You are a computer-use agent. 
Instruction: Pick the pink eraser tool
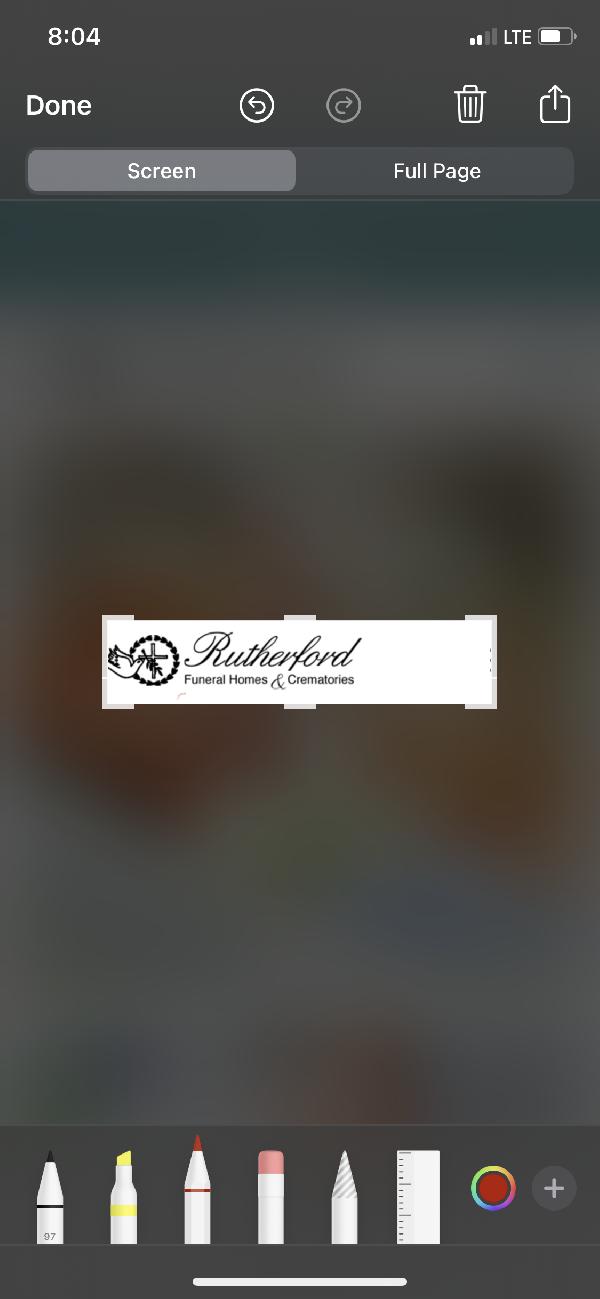[x=271, y=1198]
